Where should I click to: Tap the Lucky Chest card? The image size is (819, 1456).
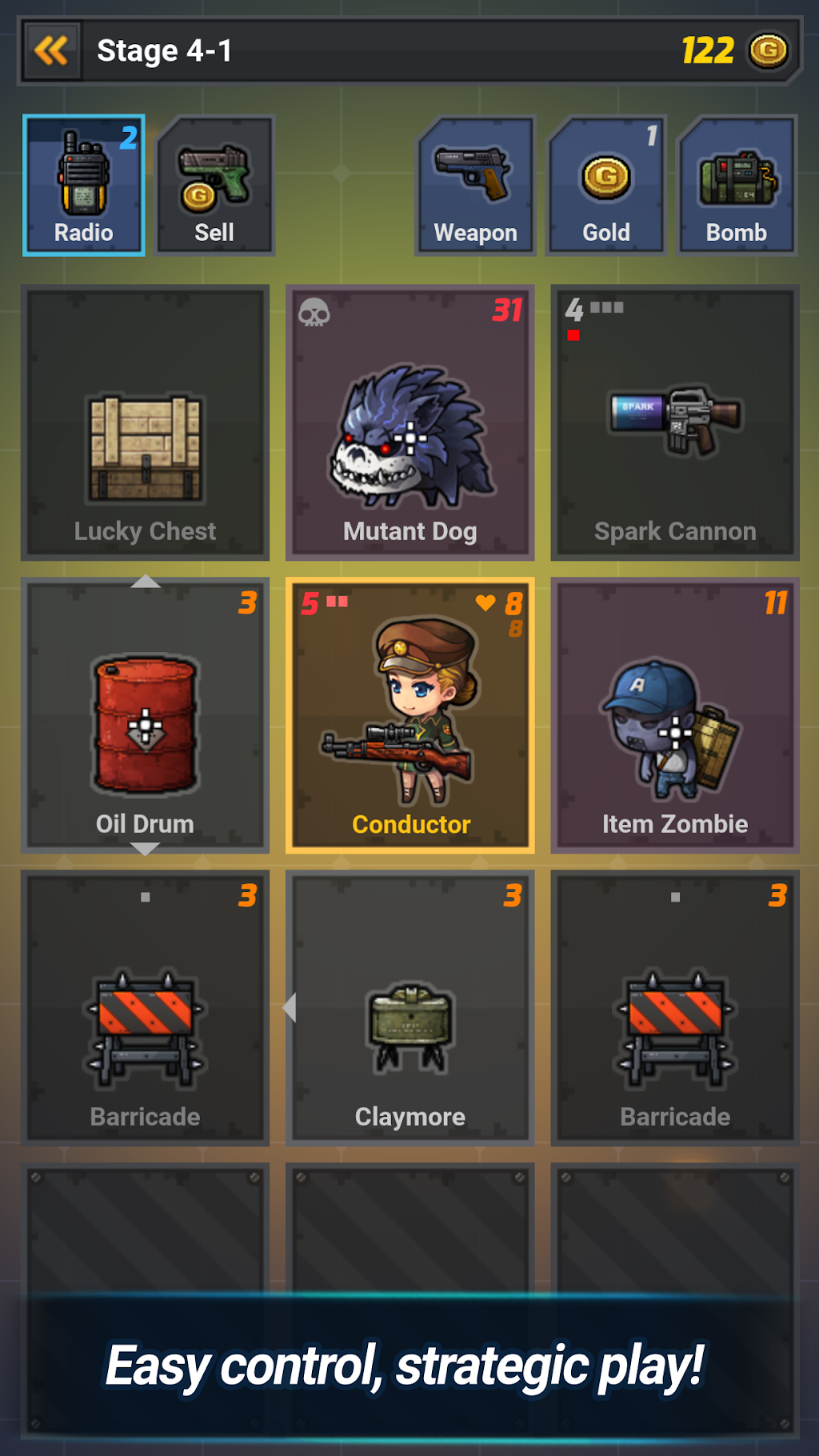pos(145,422)
